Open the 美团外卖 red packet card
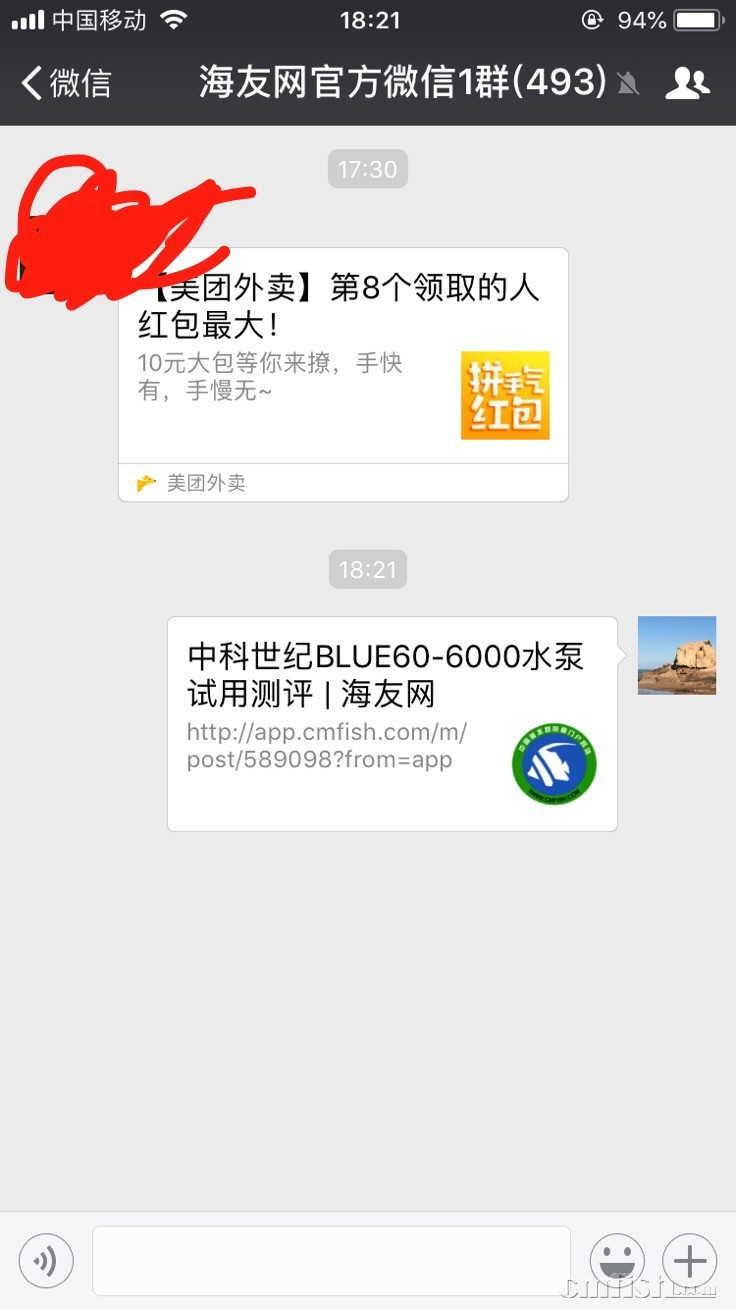736x1309 pixels. [343, 360]
